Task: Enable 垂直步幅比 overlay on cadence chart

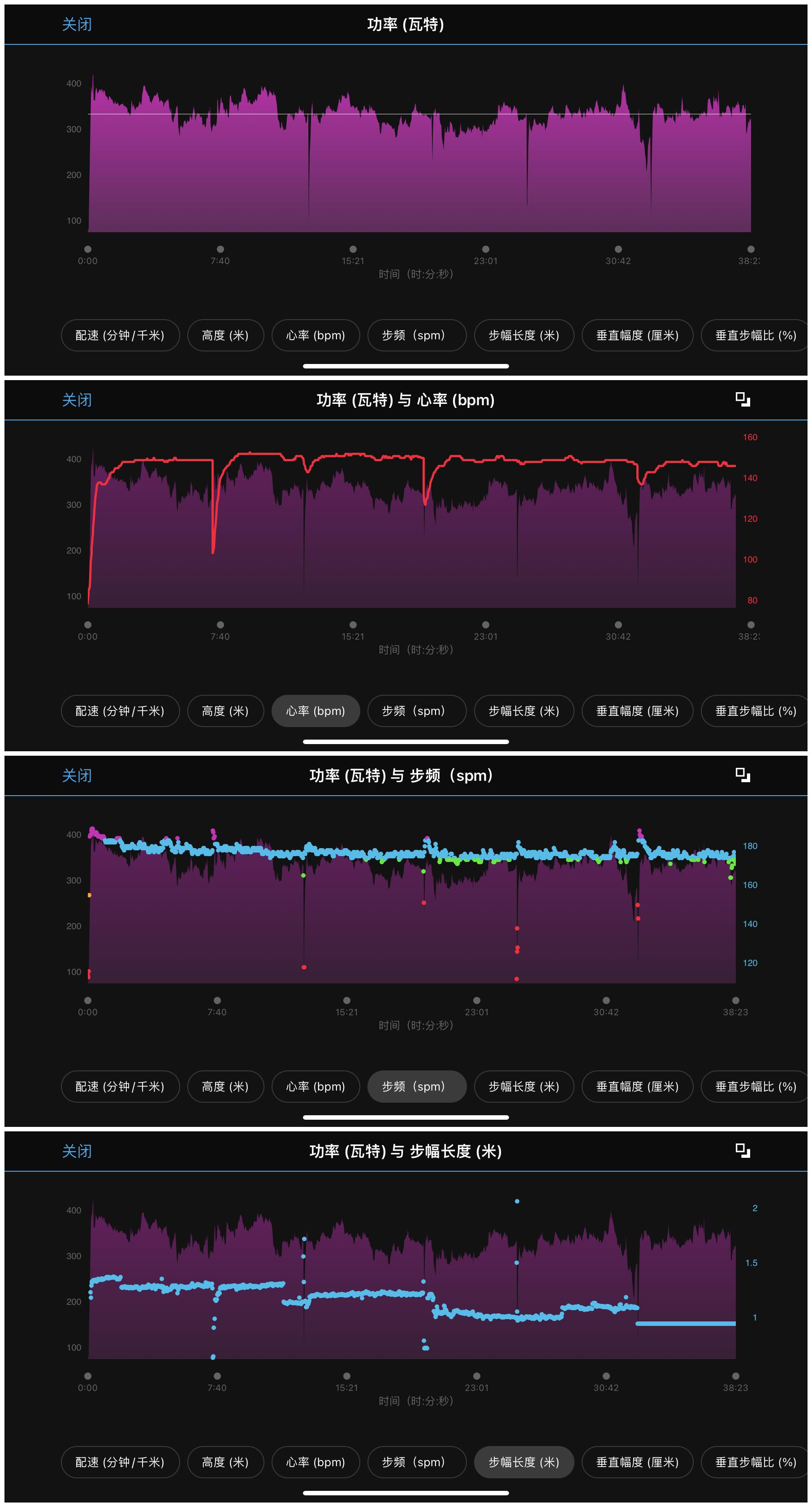Action: (x=754, y=1087)
